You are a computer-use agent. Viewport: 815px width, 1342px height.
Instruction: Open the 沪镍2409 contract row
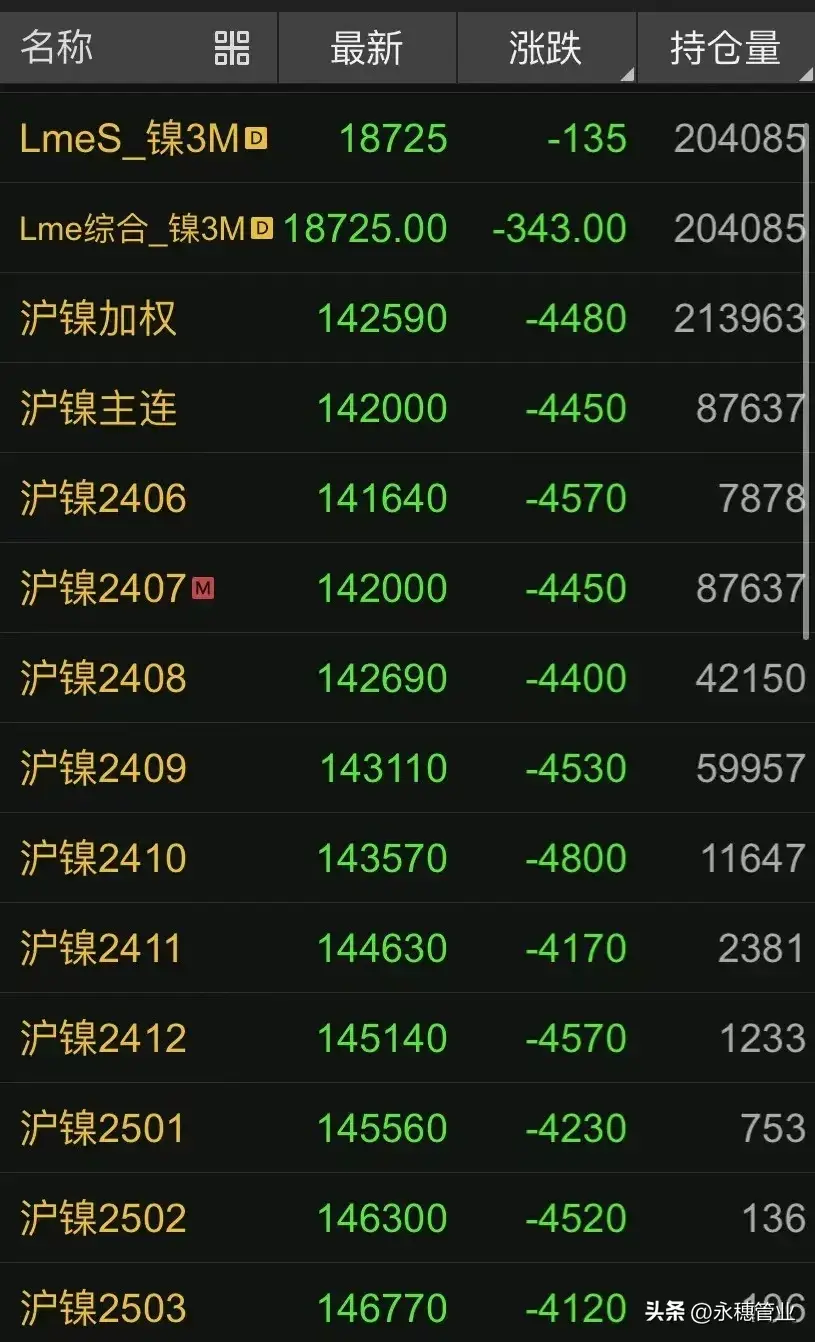103,769
